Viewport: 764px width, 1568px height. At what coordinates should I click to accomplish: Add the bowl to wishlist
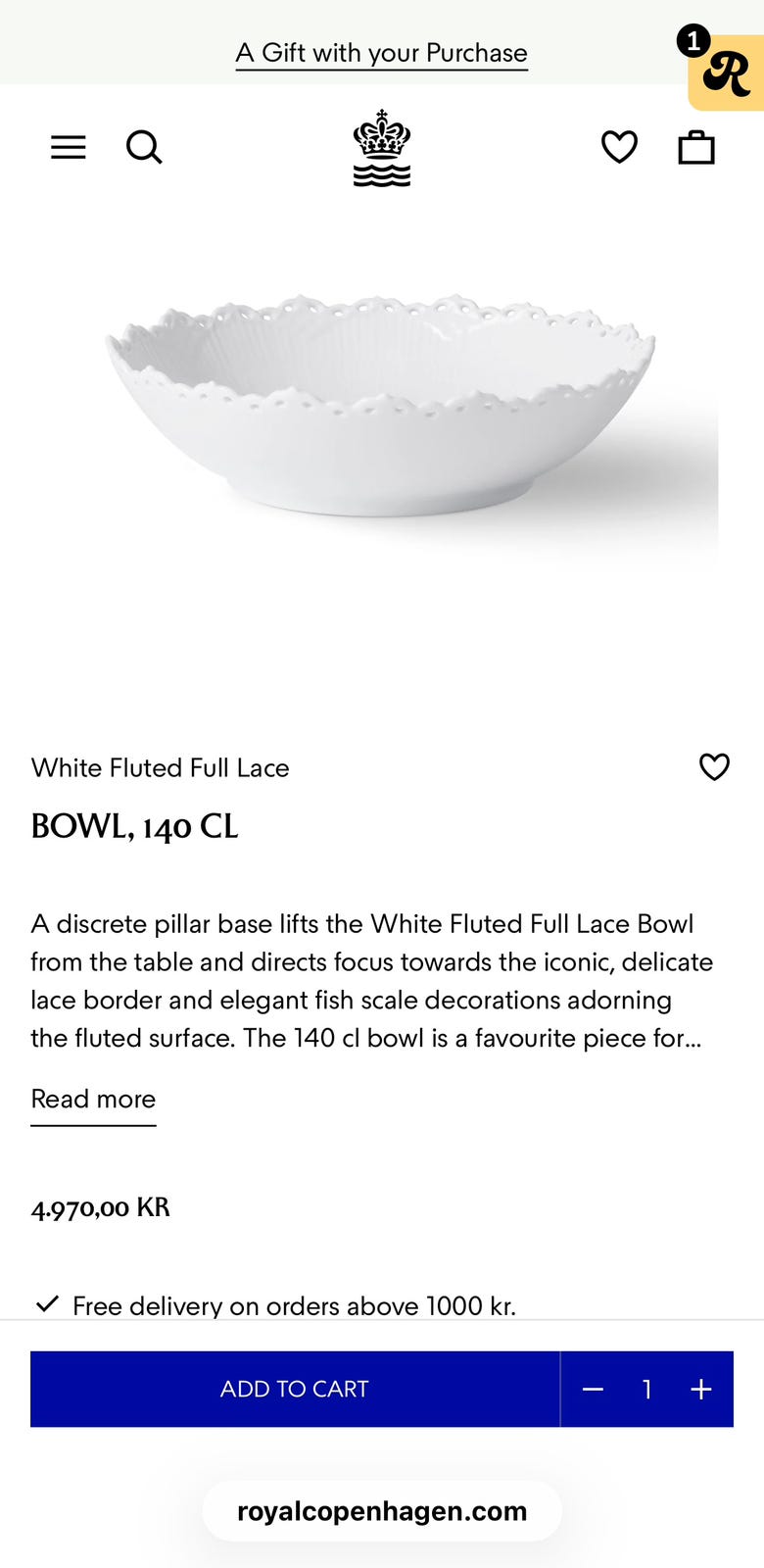[x=714, y=766]
